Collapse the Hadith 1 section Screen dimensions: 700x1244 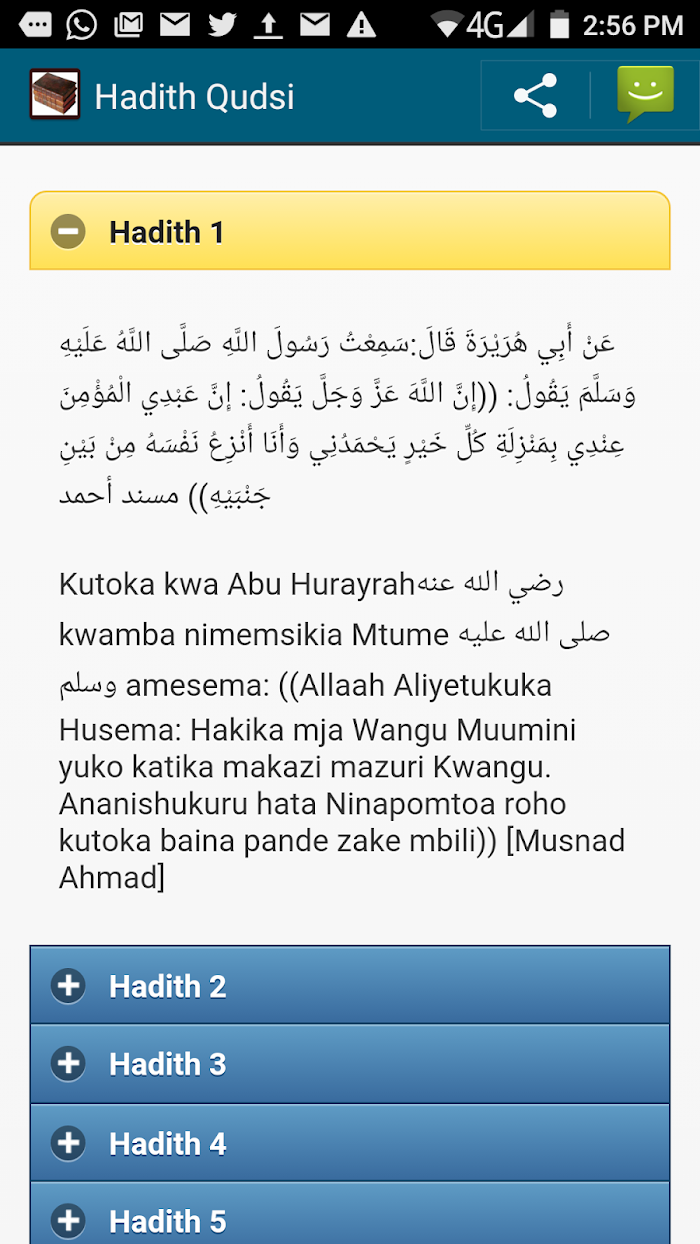(350, 231)
